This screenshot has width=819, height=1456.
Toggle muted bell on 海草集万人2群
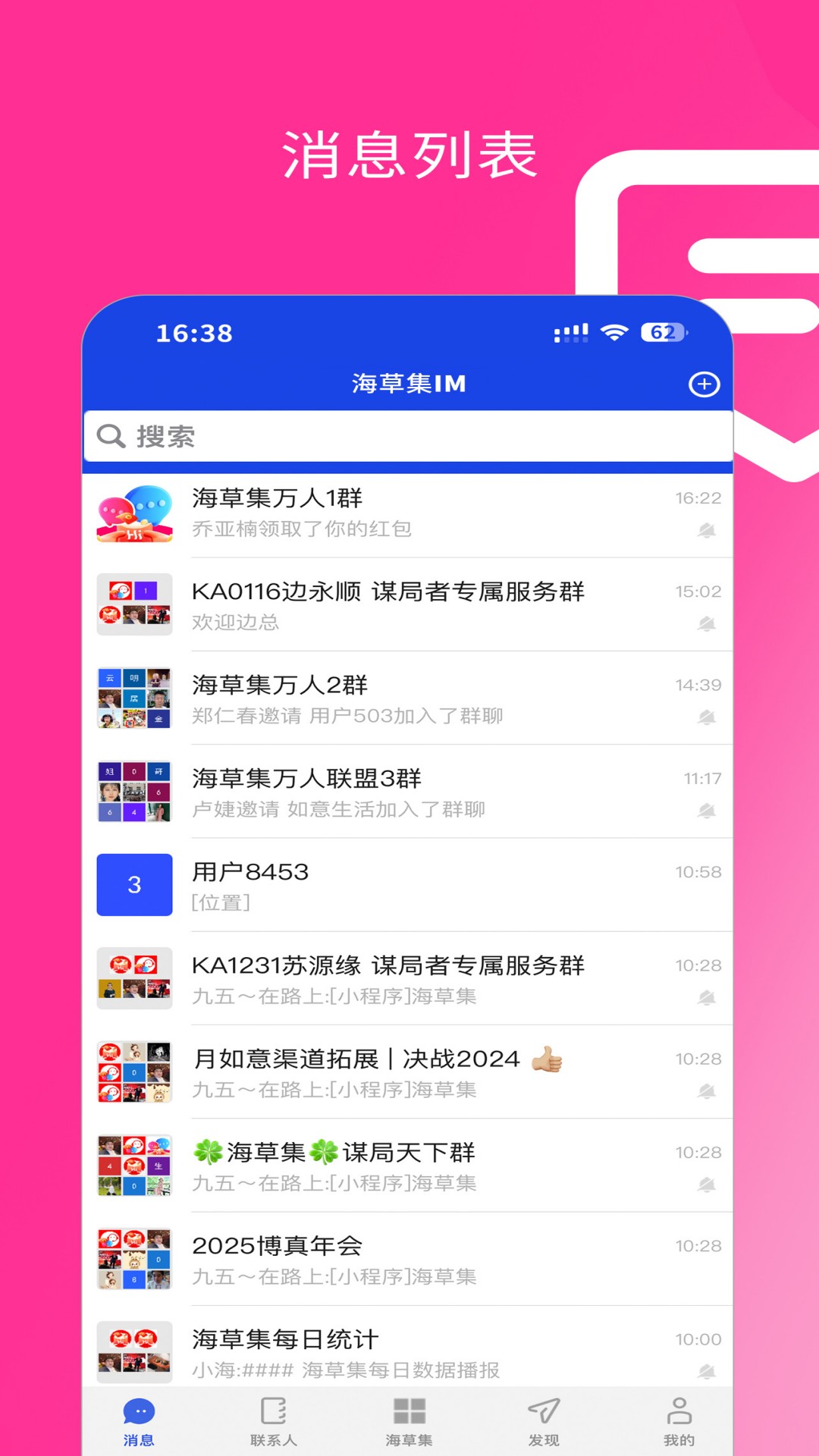click(704, 716)
